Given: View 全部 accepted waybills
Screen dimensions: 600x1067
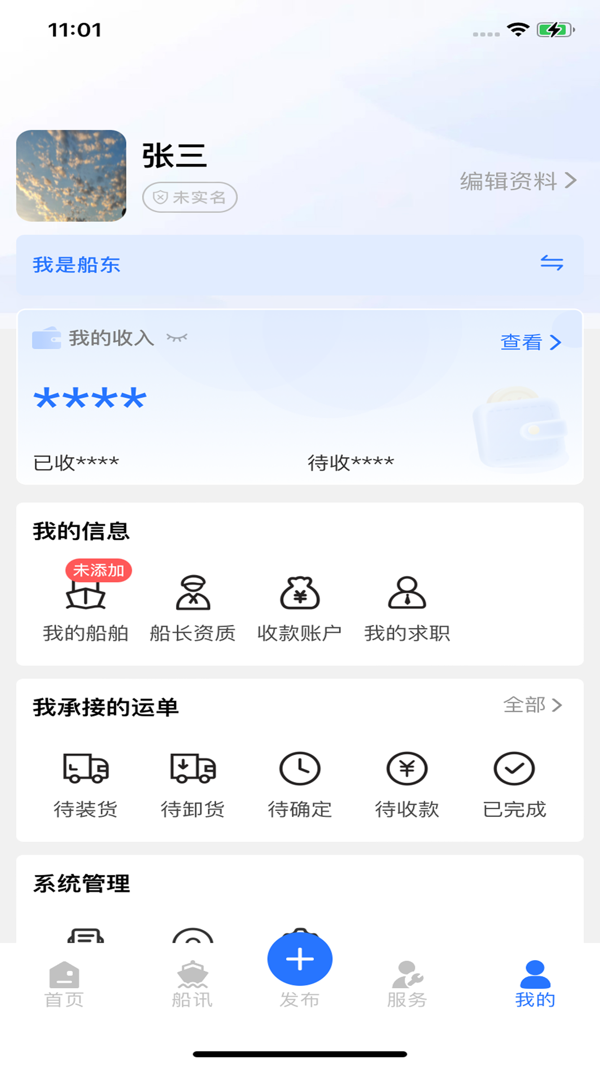Looking at the screenshot, I should click(532, 705).
